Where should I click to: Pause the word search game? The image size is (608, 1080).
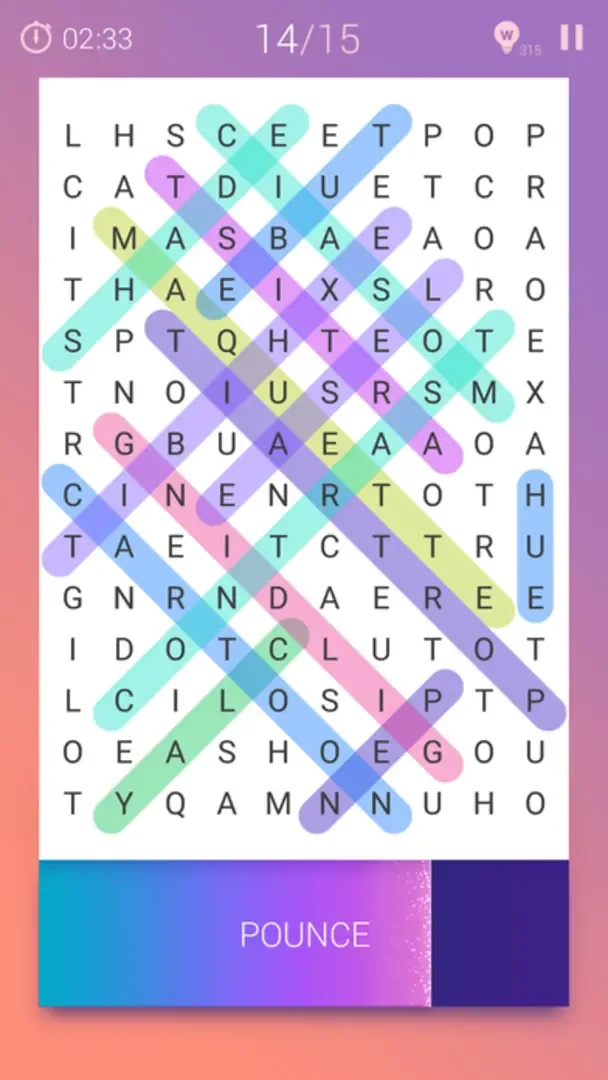pos(571,38)
